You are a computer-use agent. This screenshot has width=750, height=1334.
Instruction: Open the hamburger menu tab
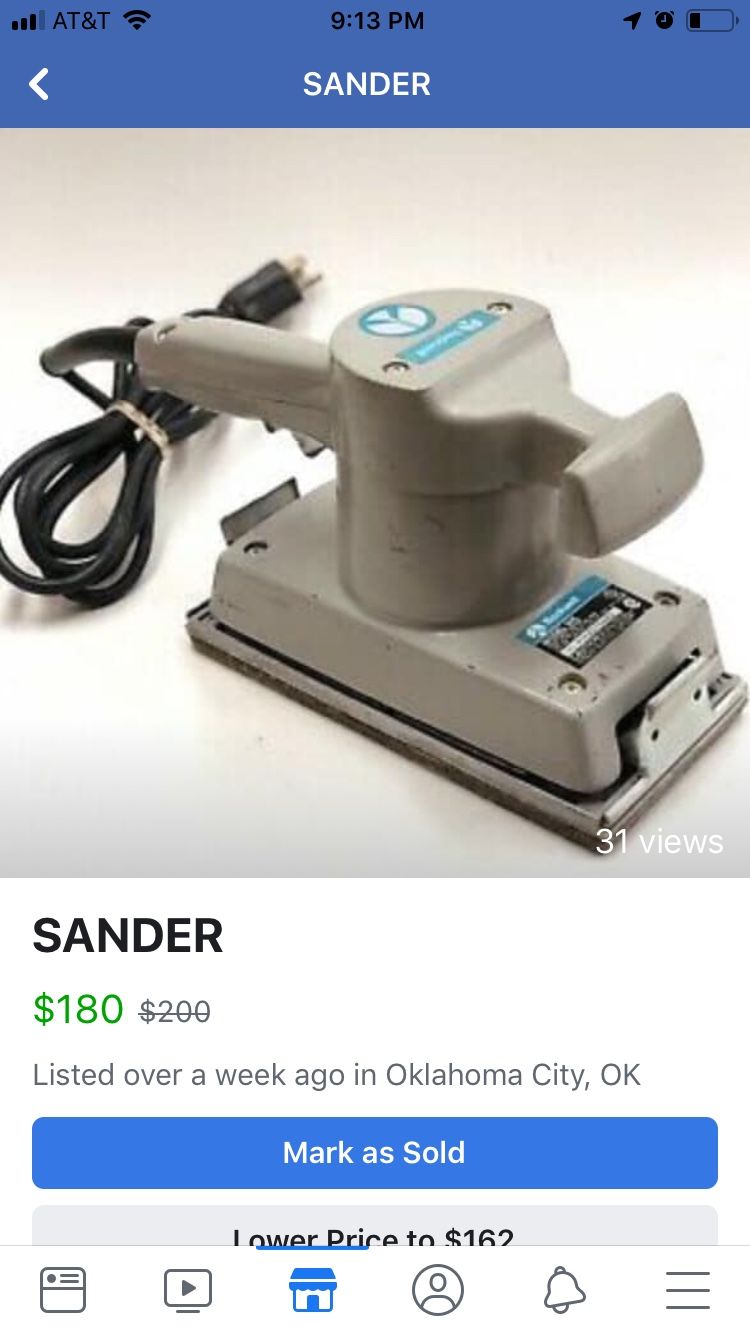click(688, 1289)
